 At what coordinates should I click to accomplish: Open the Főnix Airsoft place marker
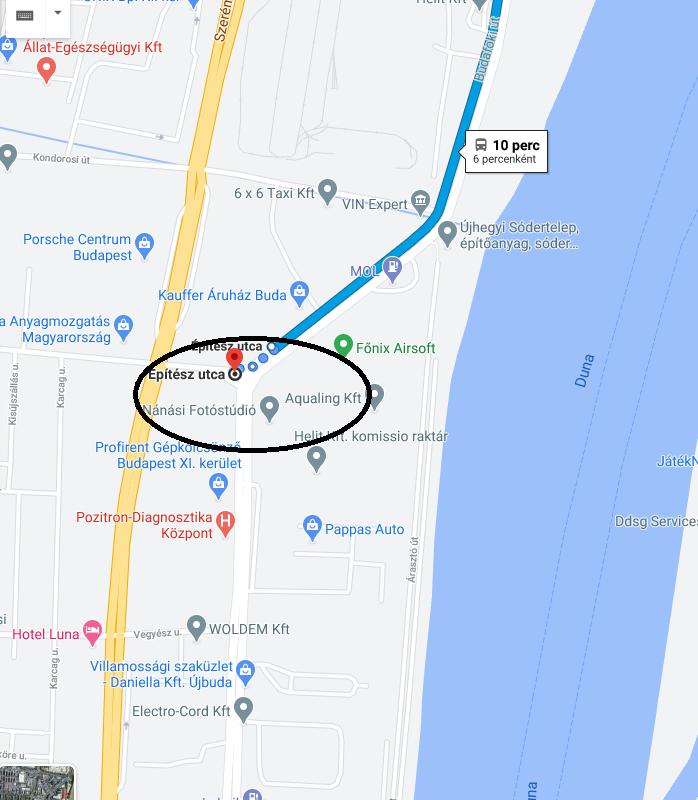pyautogui.click(x=343, y=347)
